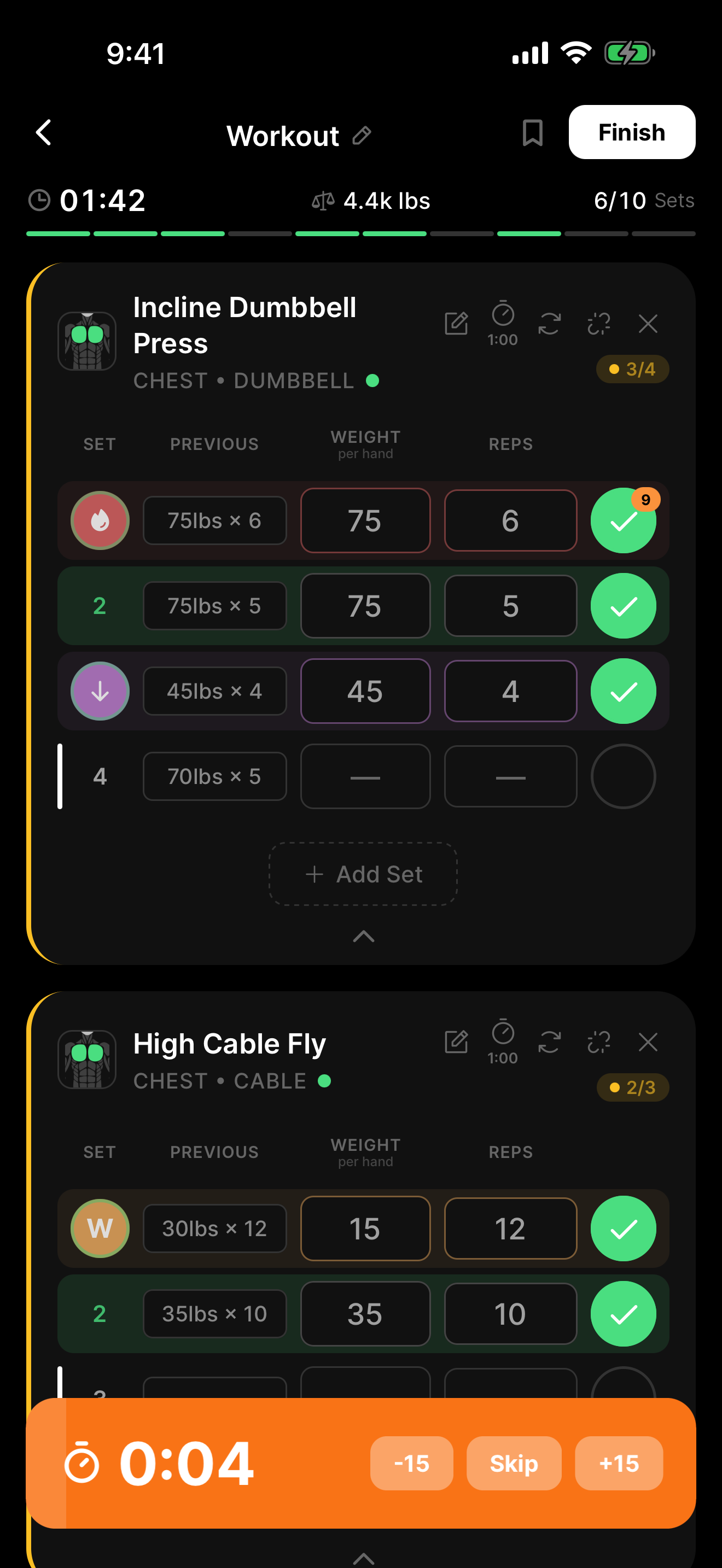Viewport: 722px width, 1568px height.
Task: Tap the 45 weight input field
Action: pos(365,691)
